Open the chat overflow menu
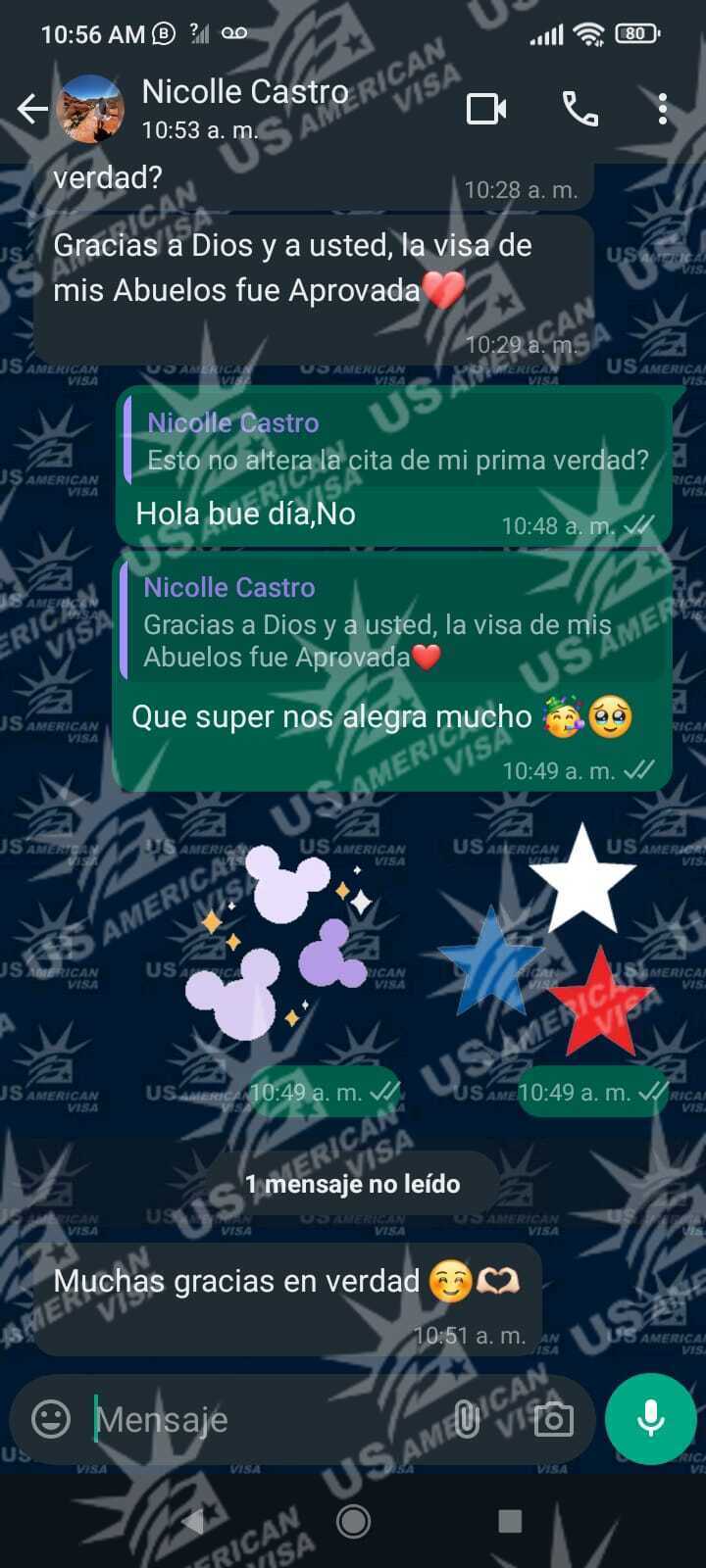Screen dimensions: 706x1568 pyautogui.click(x=663, y=109)
